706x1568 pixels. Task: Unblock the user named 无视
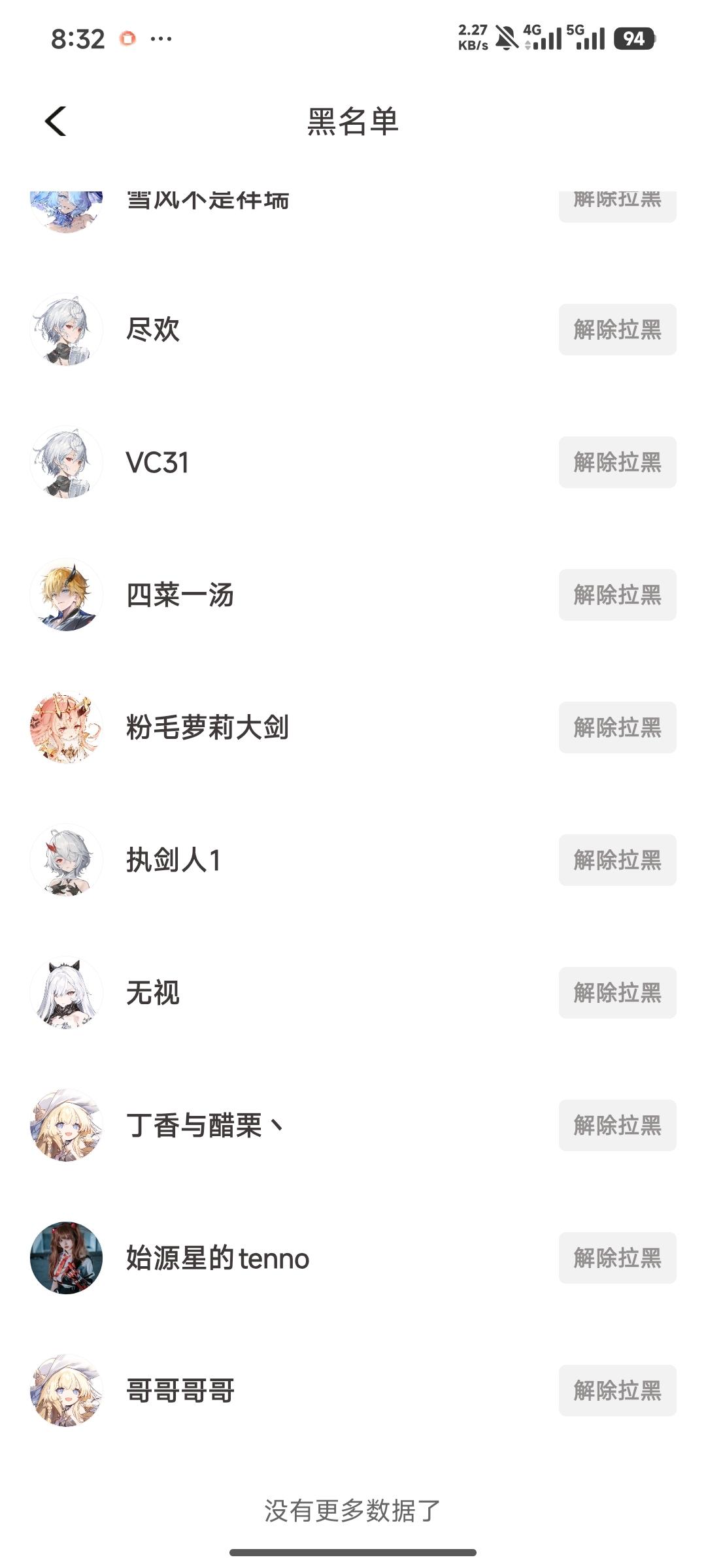click(616, 993)
